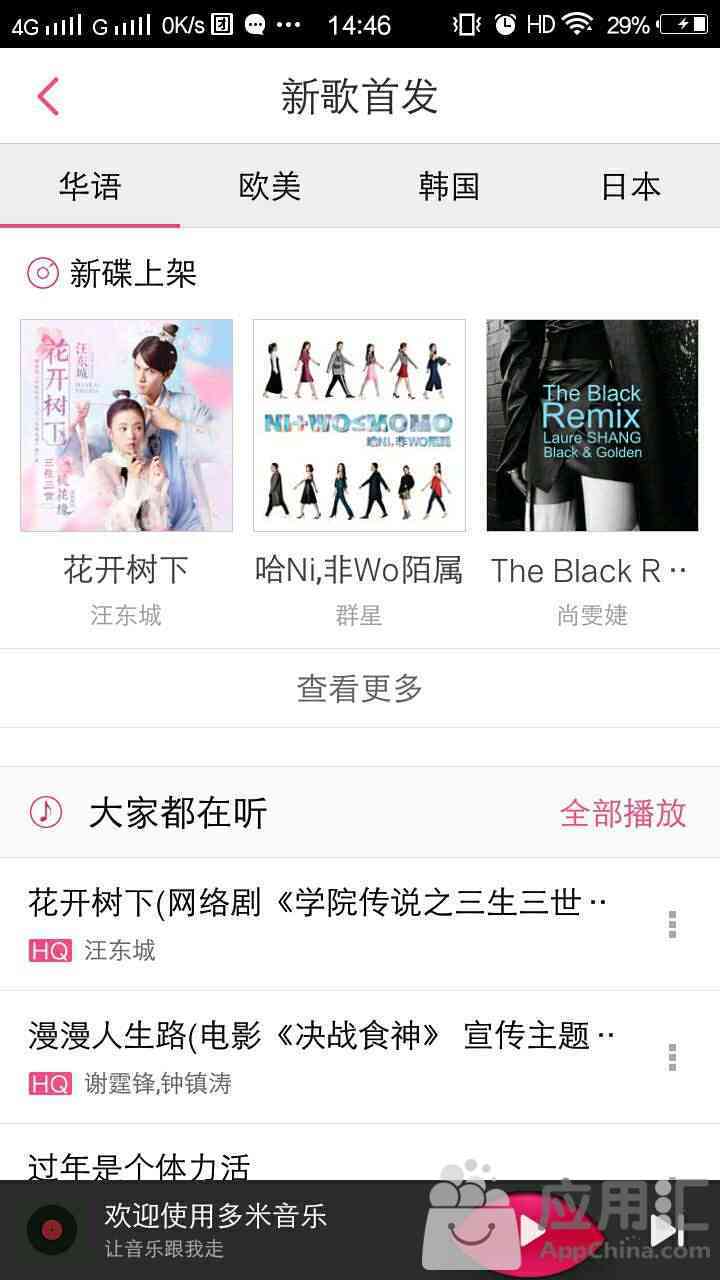This screenshot has width=720, height=1280.
Task: Tap 查看更多 to see more albums
Action: coord(360,688)
